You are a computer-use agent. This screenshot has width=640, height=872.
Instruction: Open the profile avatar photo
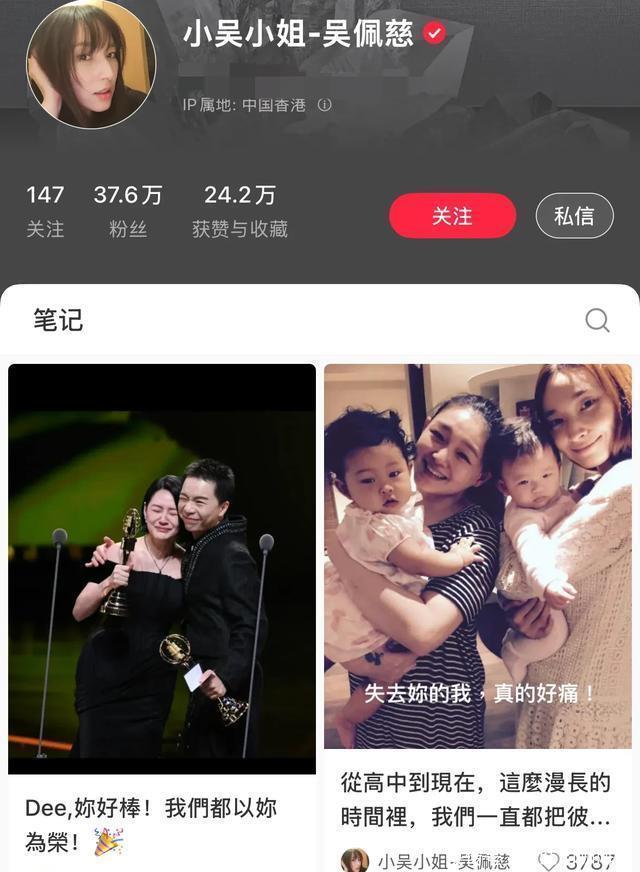coord(91,63)
